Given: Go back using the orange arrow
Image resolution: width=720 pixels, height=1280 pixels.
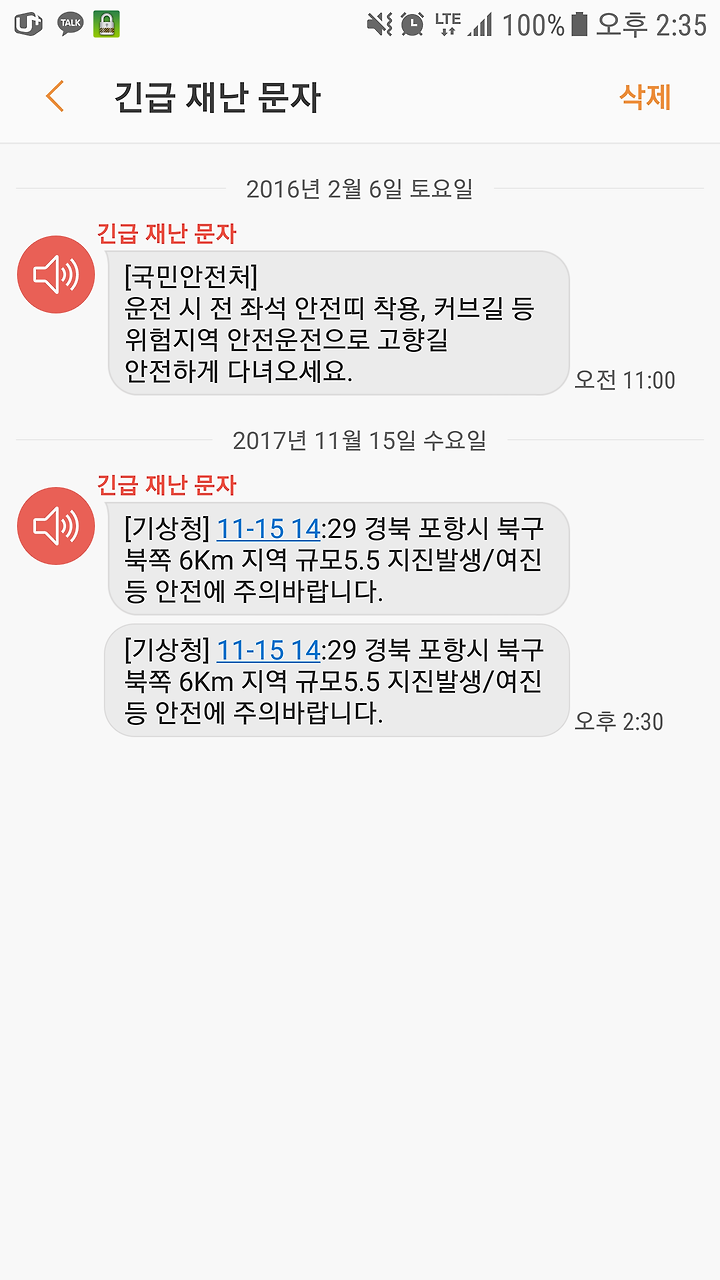Looking at the screenshot, I should click(x=55, y=97).
